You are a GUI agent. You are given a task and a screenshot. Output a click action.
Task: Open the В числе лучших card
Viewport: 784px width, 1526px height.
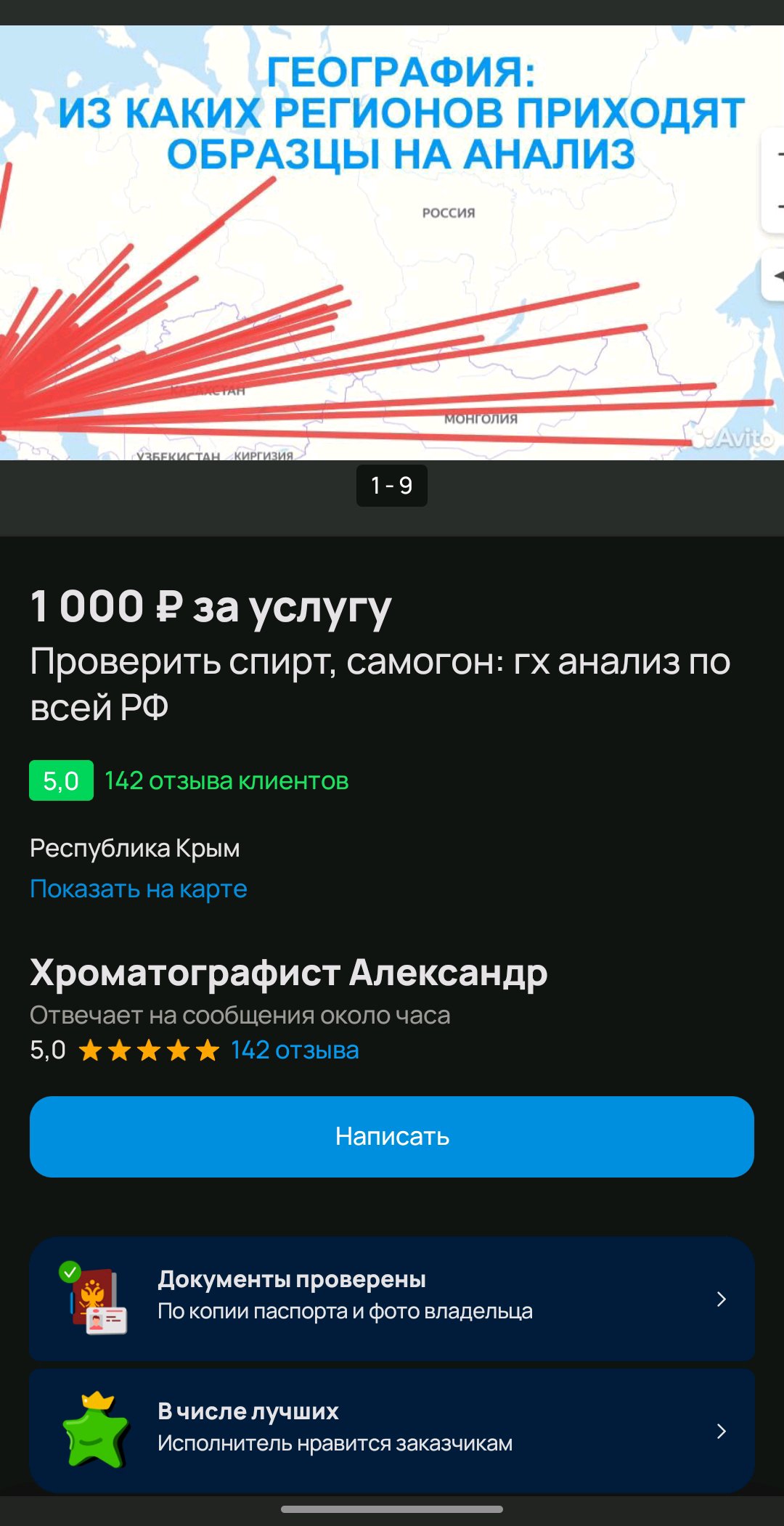point(392,1430)
